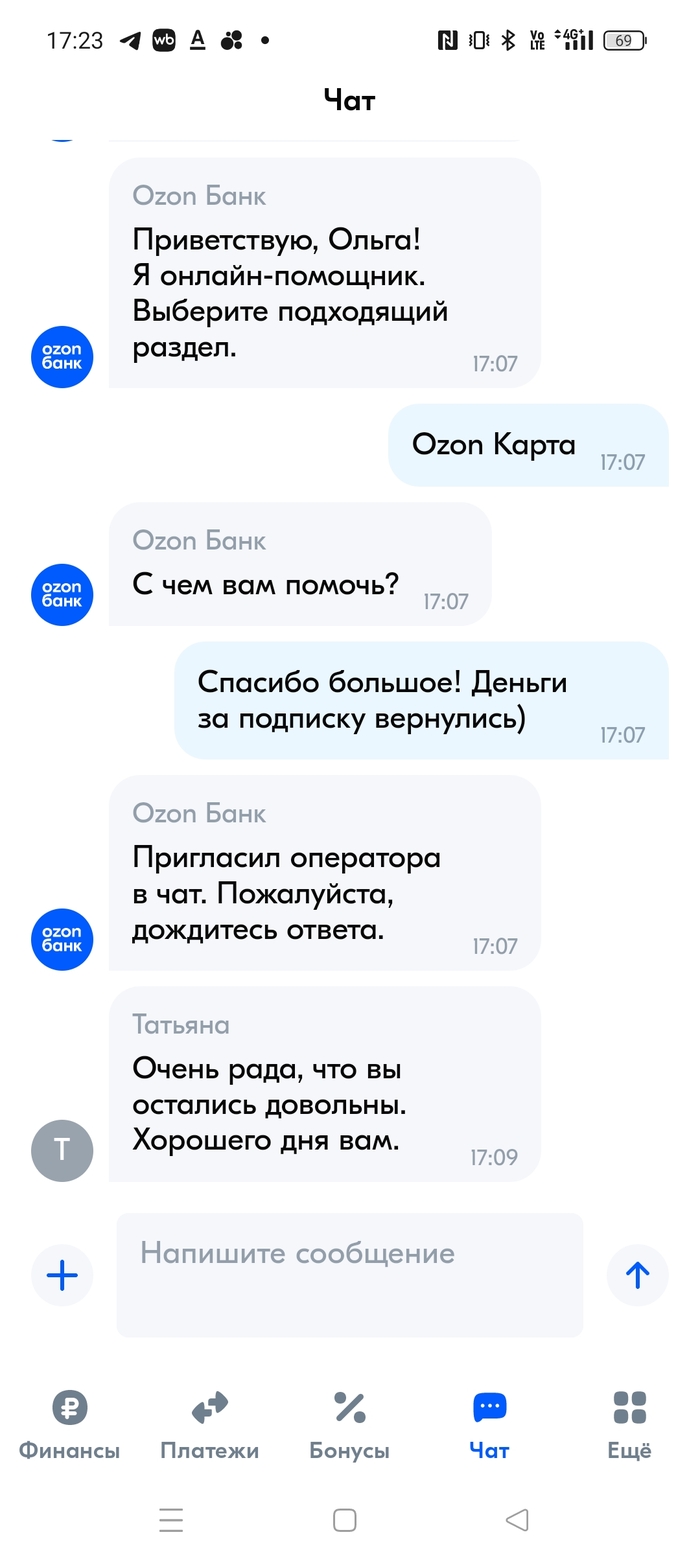
Task: Tap the system back button
Action: click(x=517, y=1521)
